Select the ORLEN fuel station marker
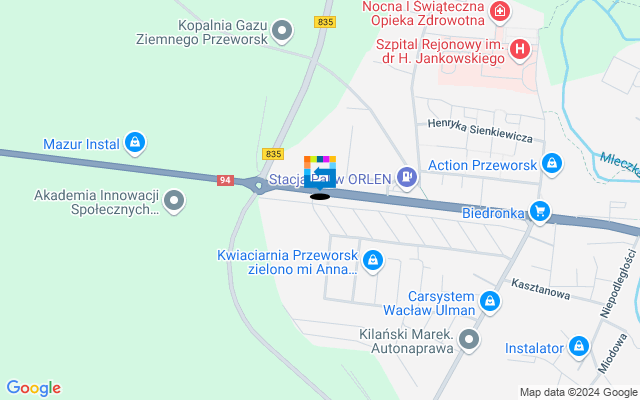 coord(406,178)
